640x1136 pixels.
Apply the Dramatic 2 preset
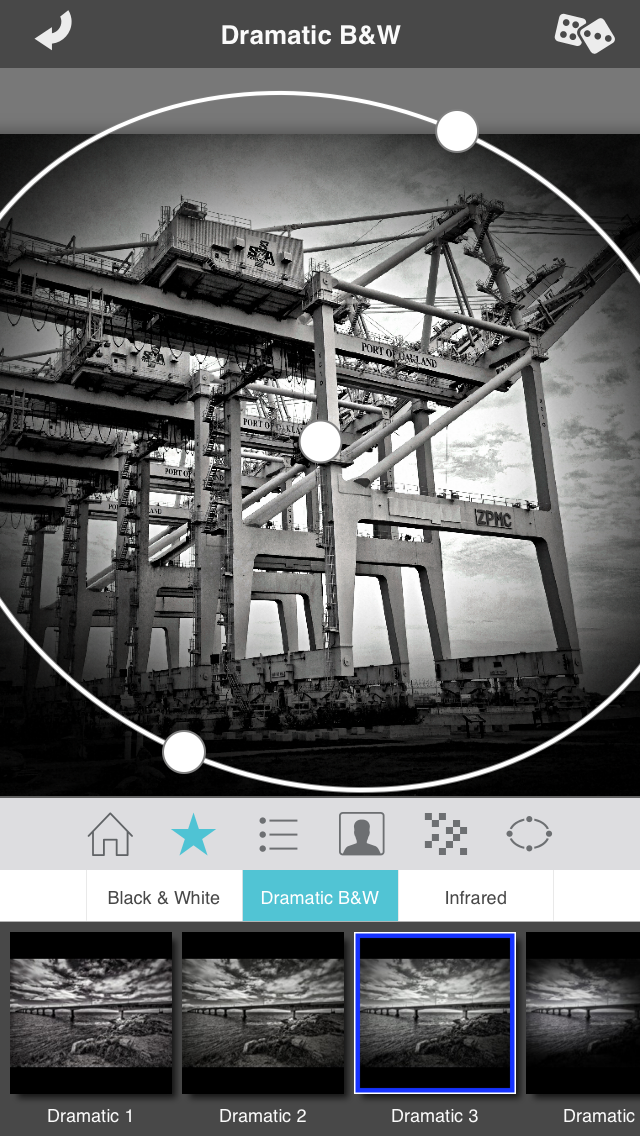pyautogui.click(x=263, y=1013)
